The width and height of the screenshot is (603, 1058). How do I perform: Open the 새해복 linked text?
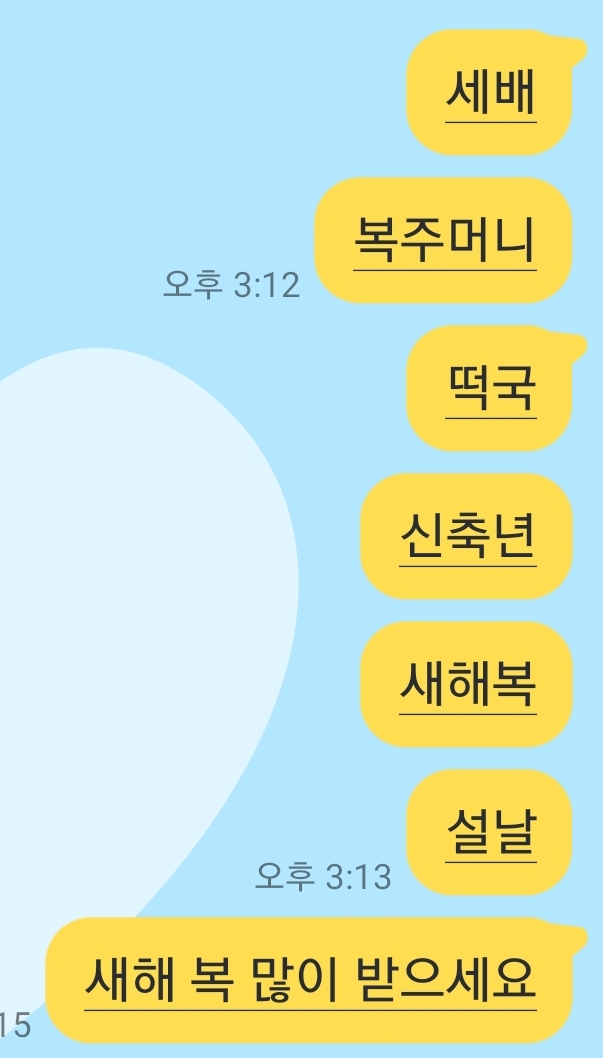coord(467,686)
